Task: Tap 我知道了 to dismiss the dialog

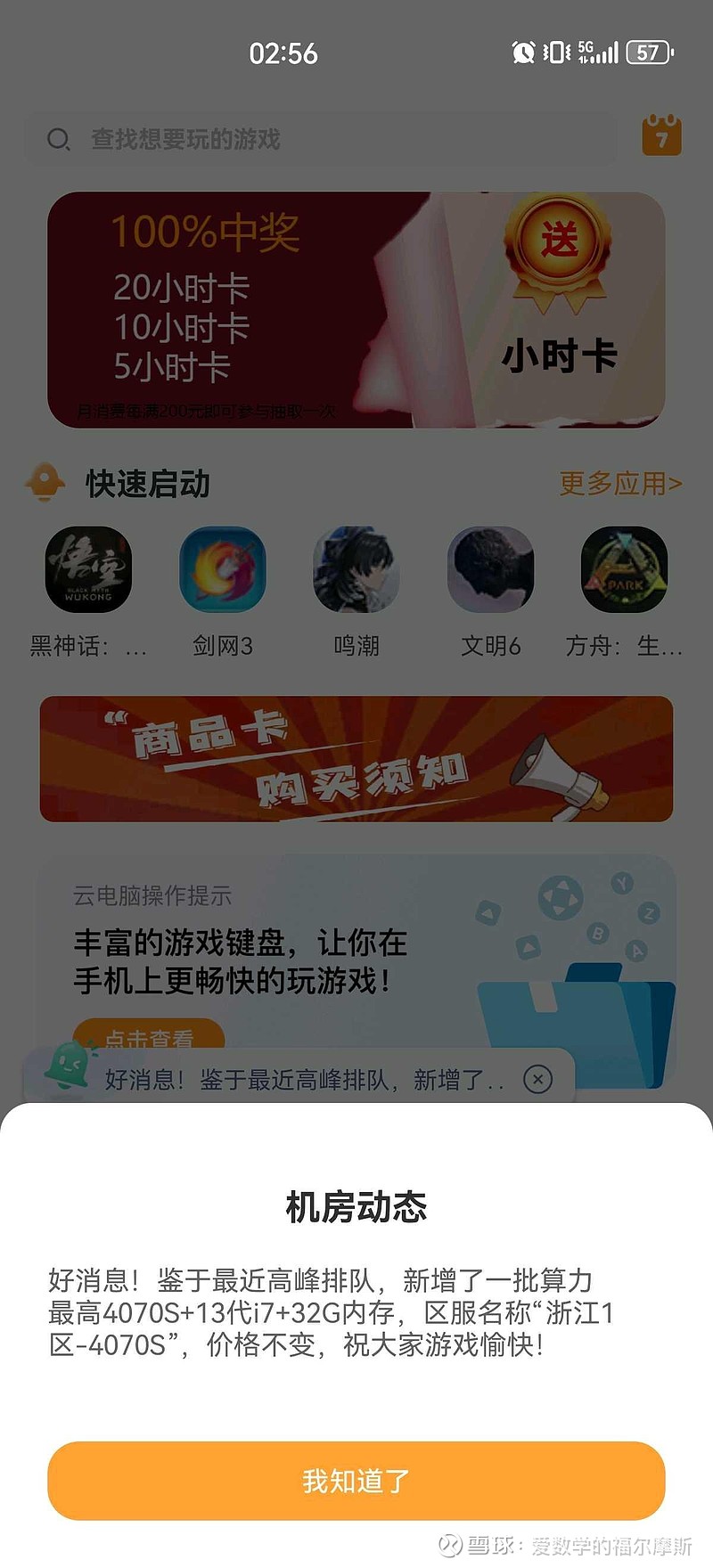Action: 356,1480
